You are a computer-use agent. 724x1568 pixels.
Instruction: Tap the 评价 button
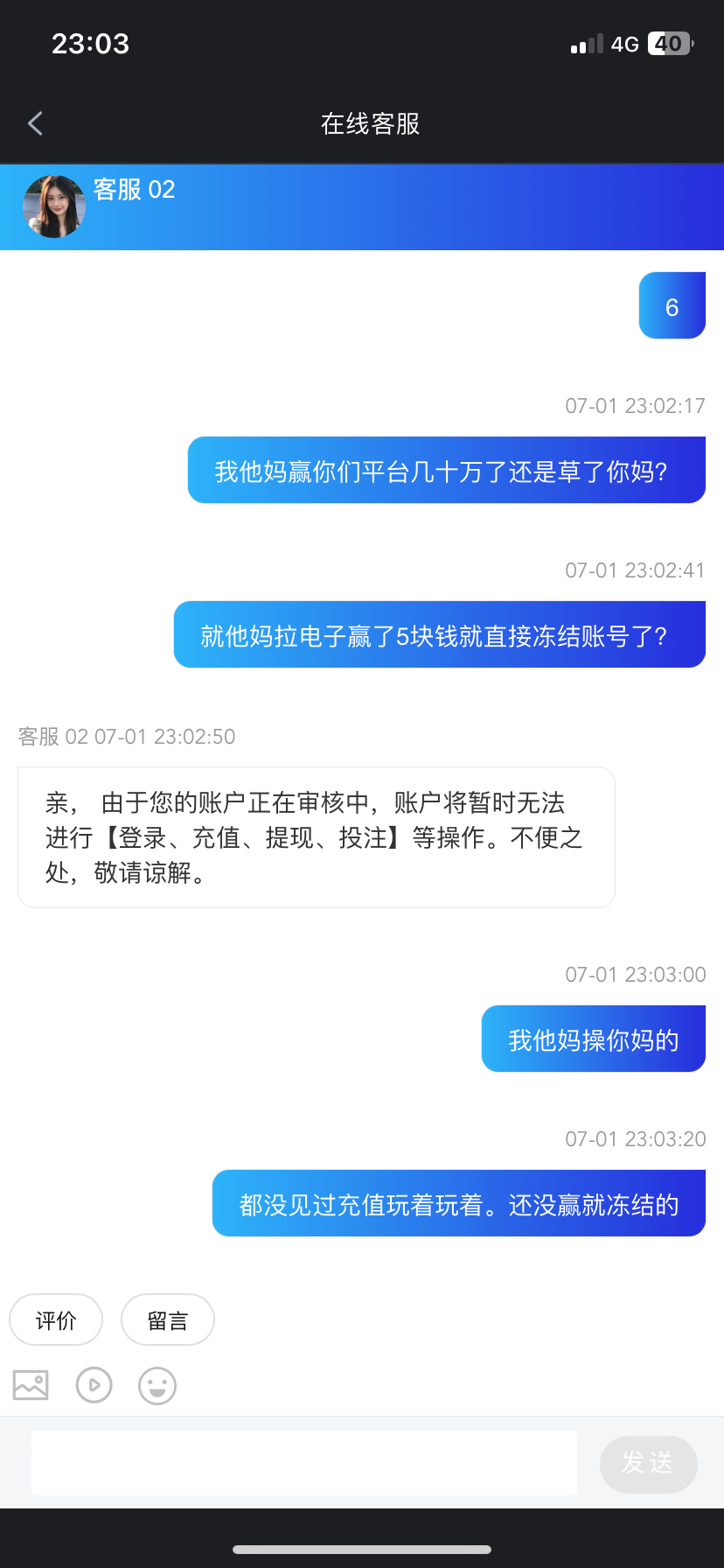point(56,1319)
